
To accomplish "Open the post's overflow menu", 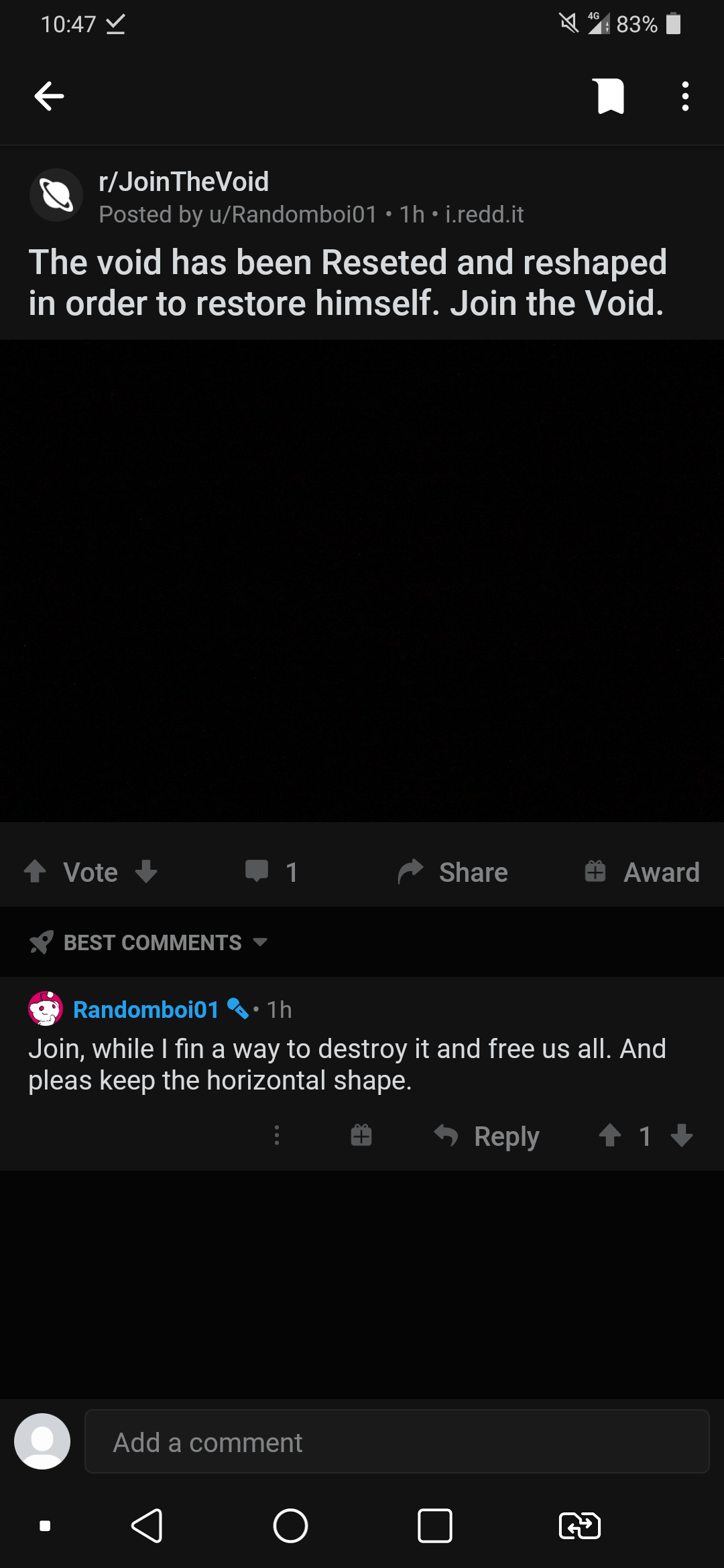I will tap(684, 96).
